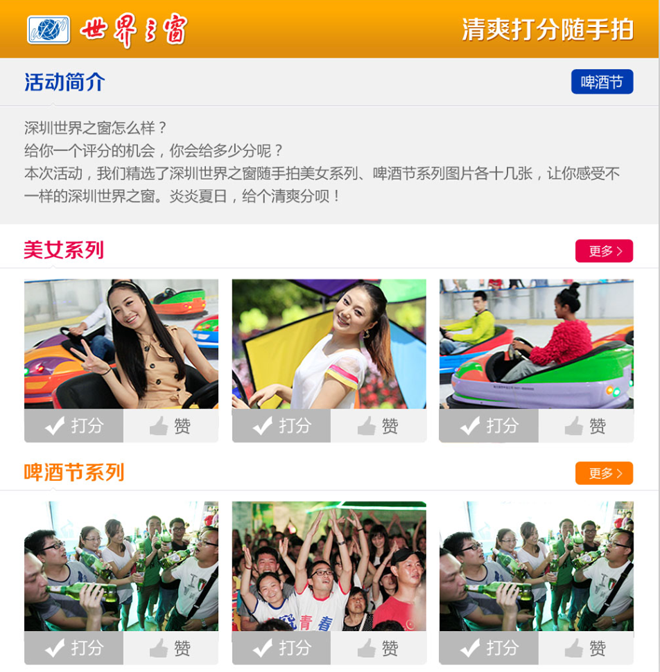Open photo of woman in beige dress
Screen dimensions: 660x672
tap(121, 343)
